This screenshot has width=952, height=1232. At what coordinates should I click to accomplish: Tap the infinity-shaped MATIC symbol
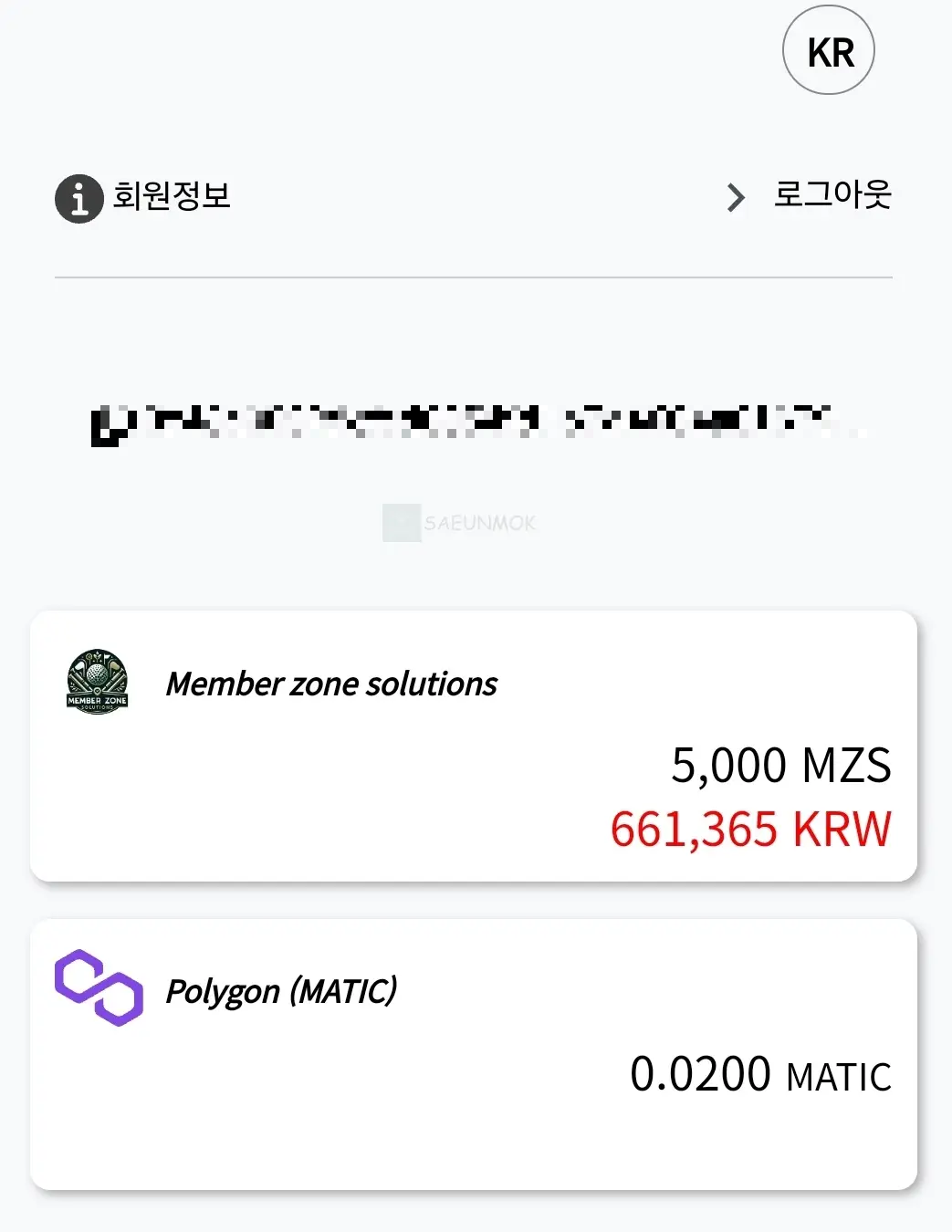coord(98,988)
